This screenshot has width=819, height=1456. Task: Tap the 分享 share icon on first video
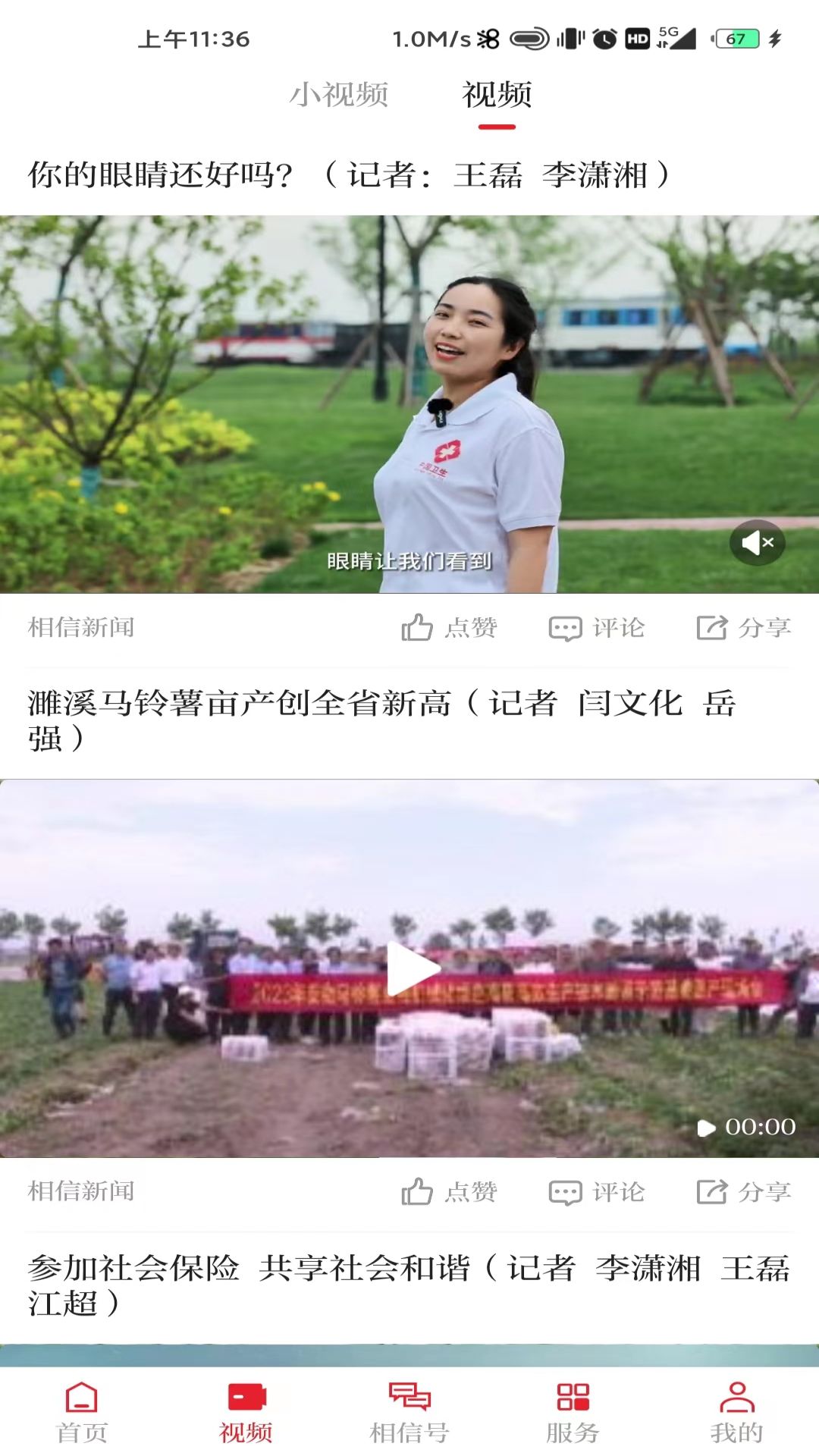[x=743, y=627]
